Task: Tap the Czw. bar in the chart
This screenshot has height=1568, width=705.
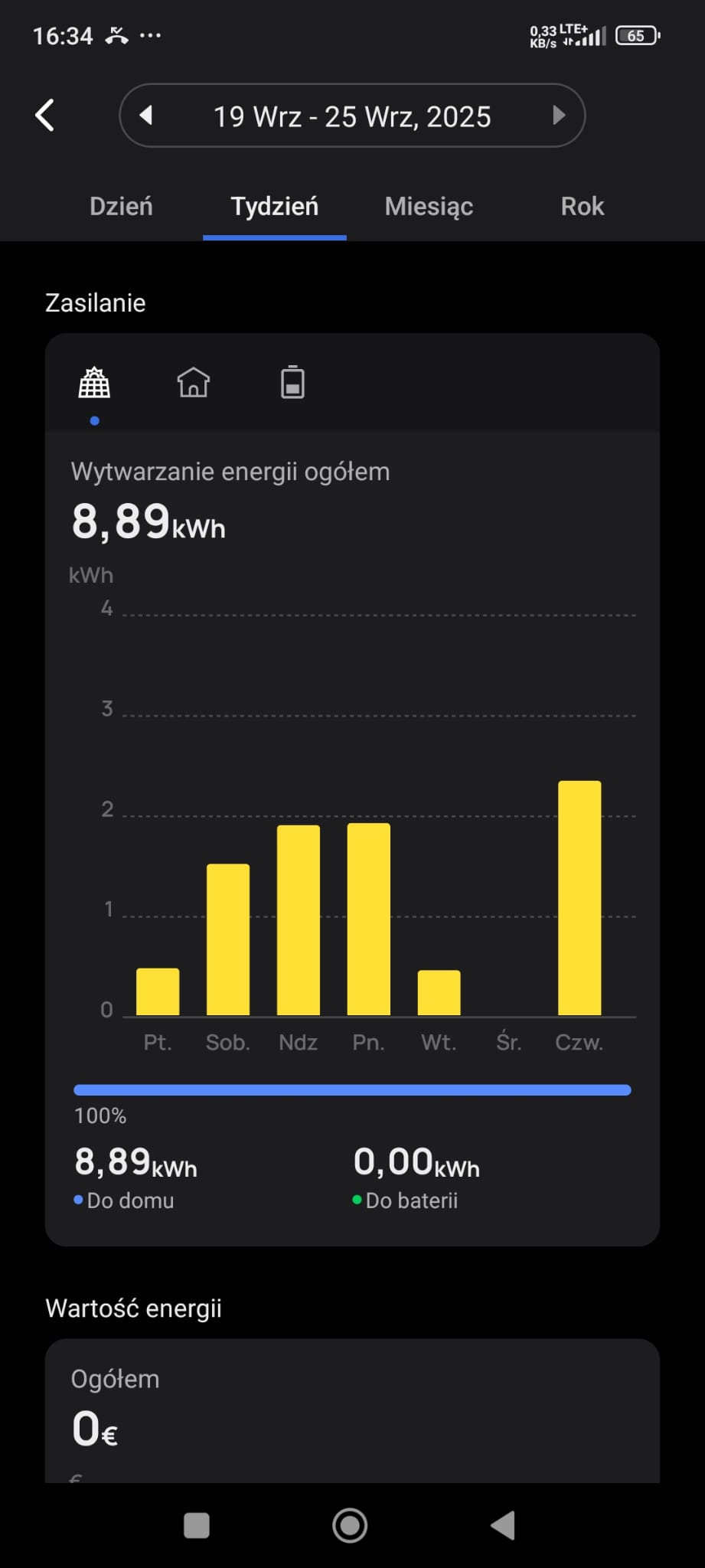Action: click(x=579, y=898)
